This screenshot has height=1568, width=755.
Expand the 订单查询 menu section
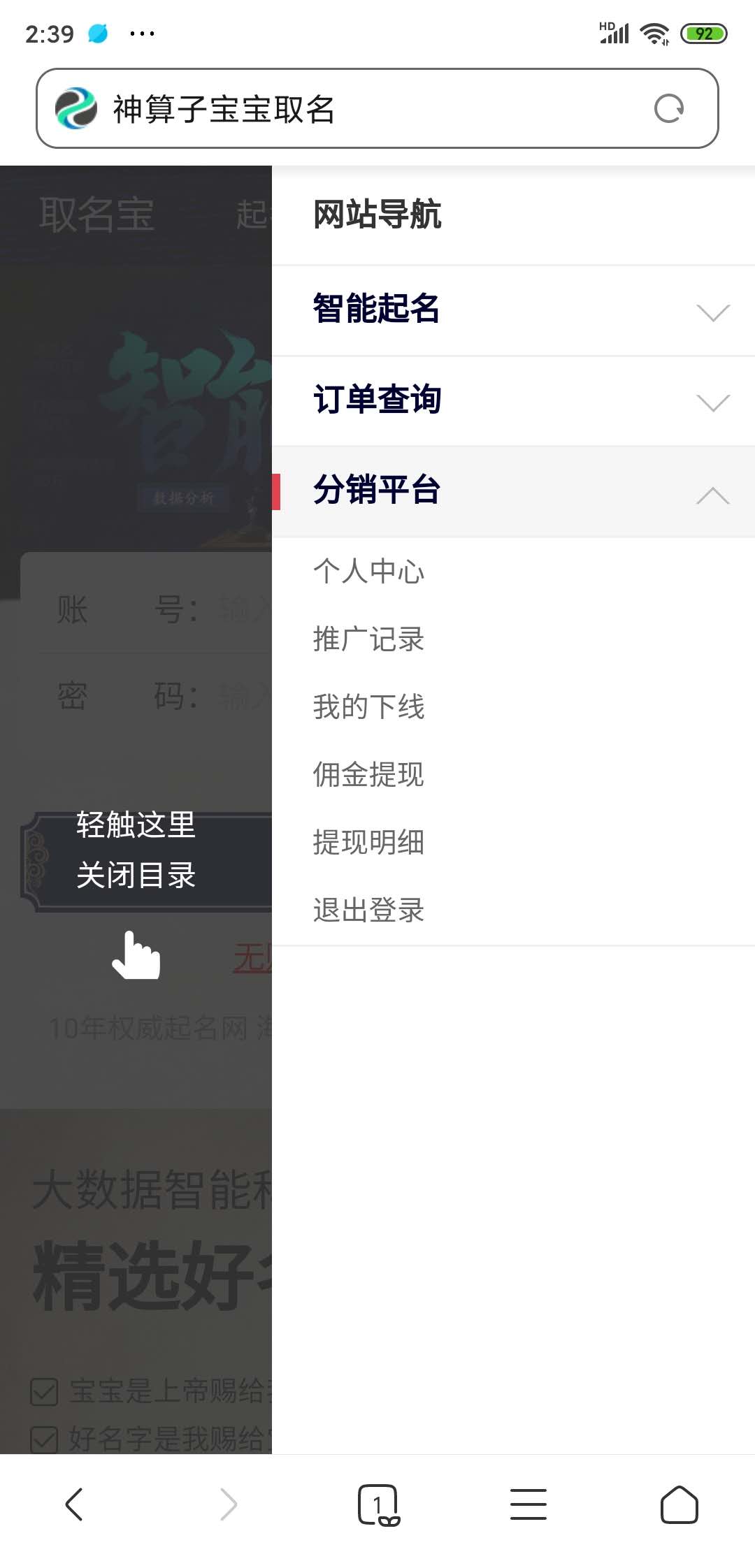pyautogui.click(x=513, y=401)
